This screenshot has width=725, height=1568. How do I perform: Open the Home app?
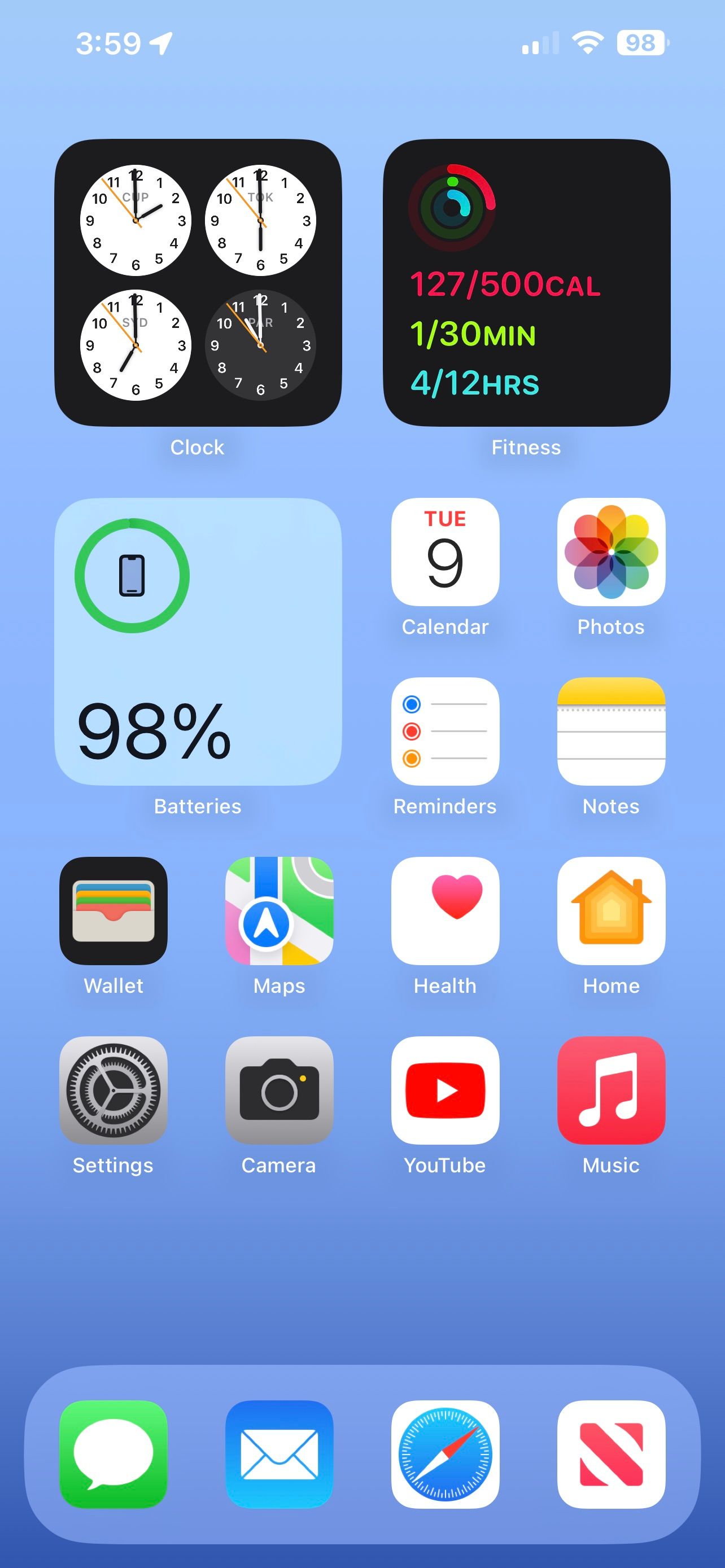coord(610,911)
